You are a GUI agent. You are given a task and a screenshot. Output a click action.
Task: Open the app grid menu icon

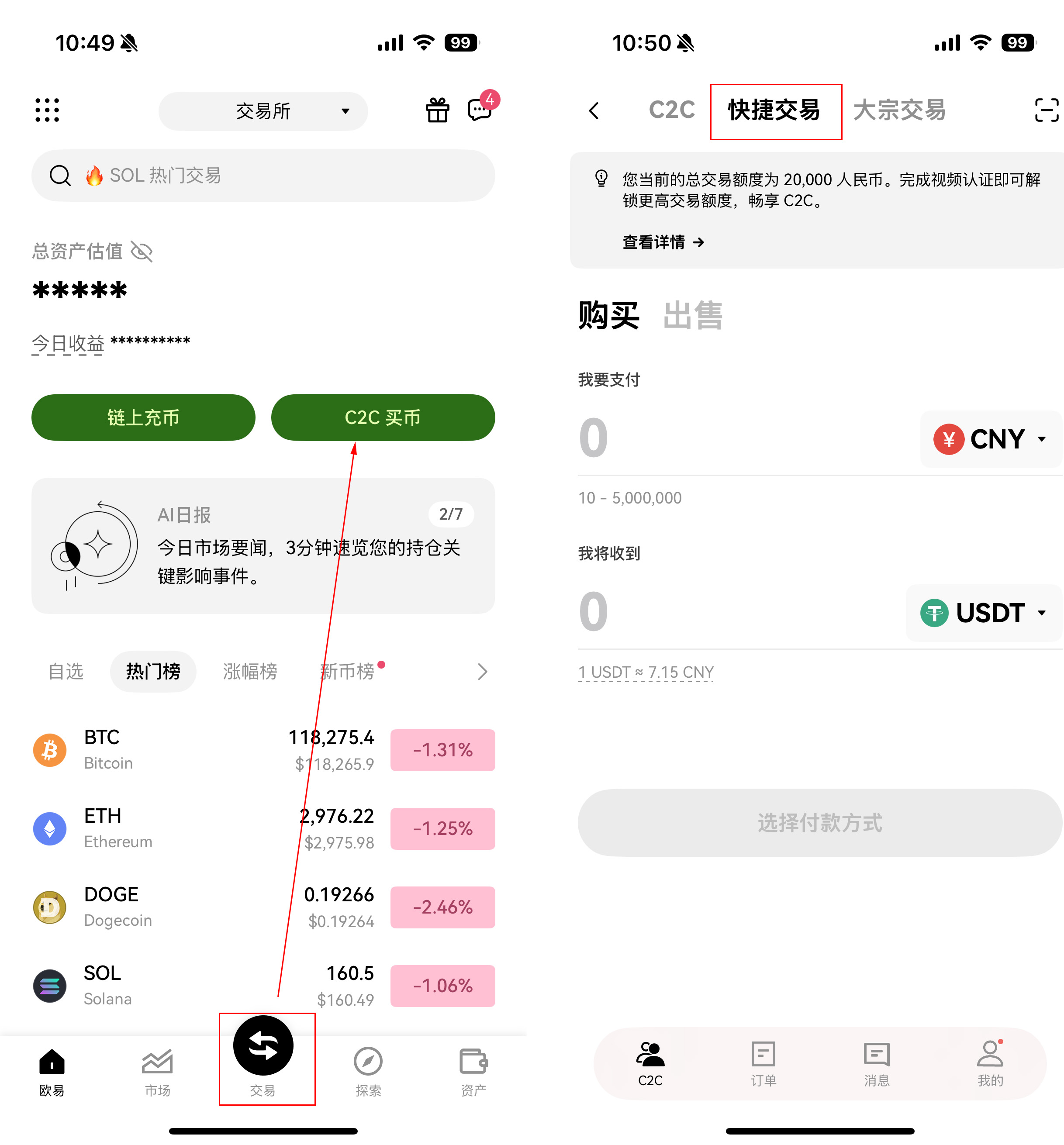coord(47,110)
